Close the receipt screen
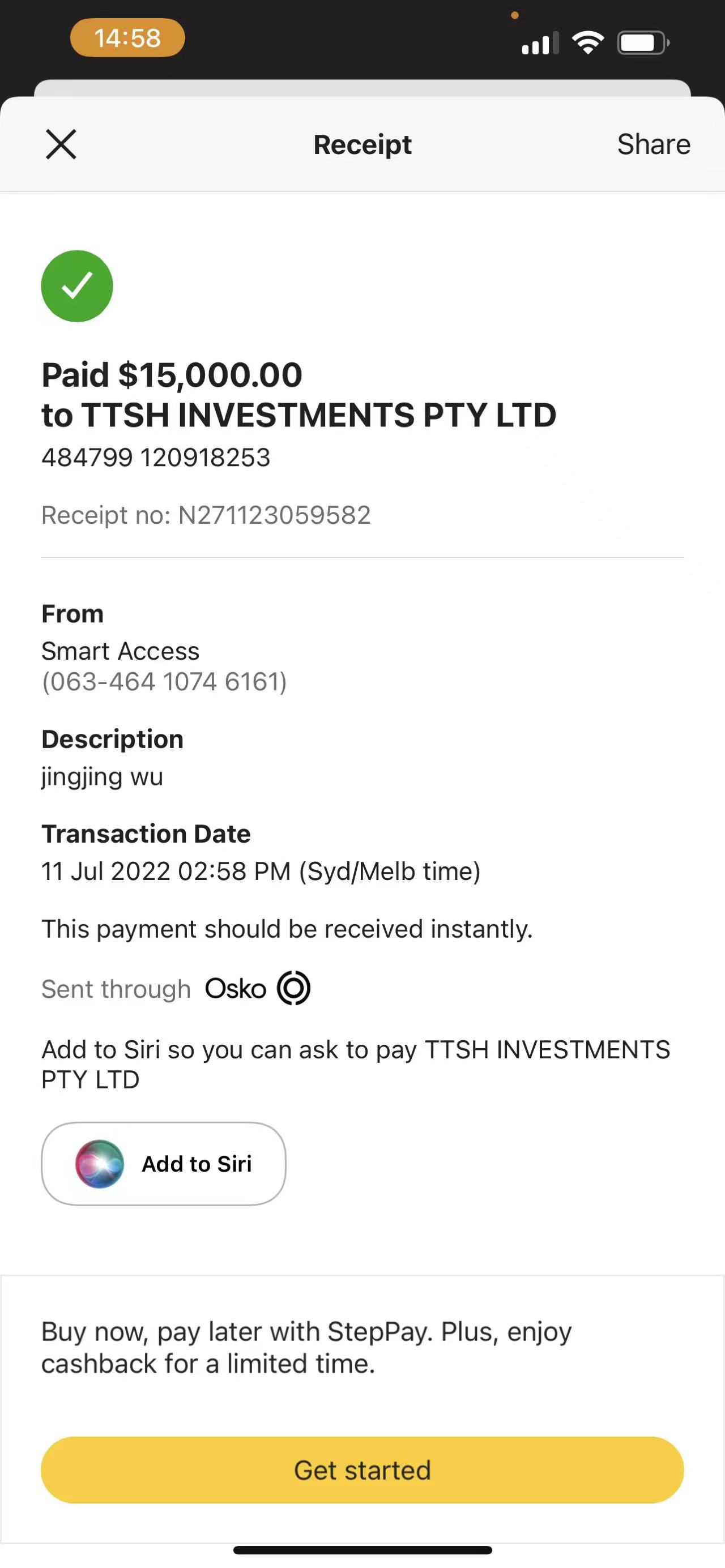 [x=62, y=144]
